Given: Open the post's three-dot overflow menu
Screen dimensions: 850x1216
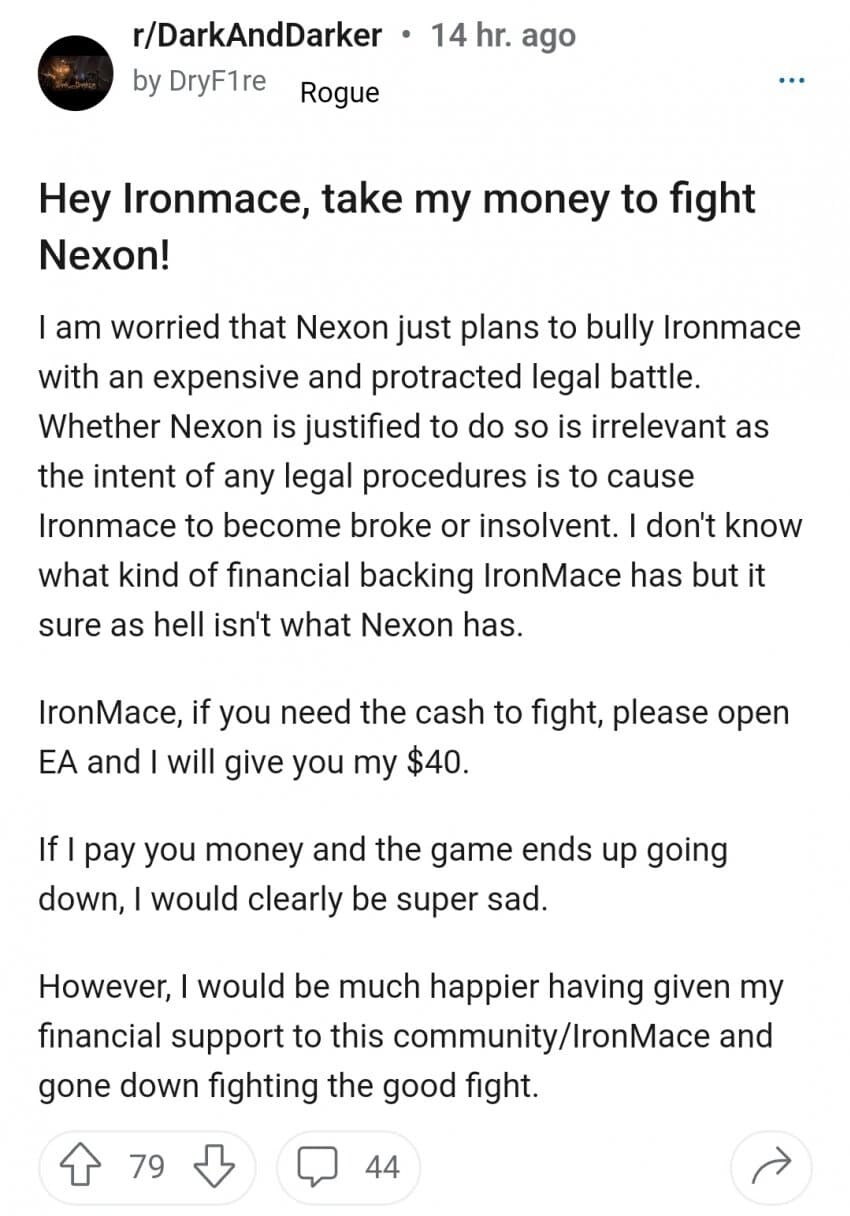Looking at the screenshot, I should coord(793,79).
